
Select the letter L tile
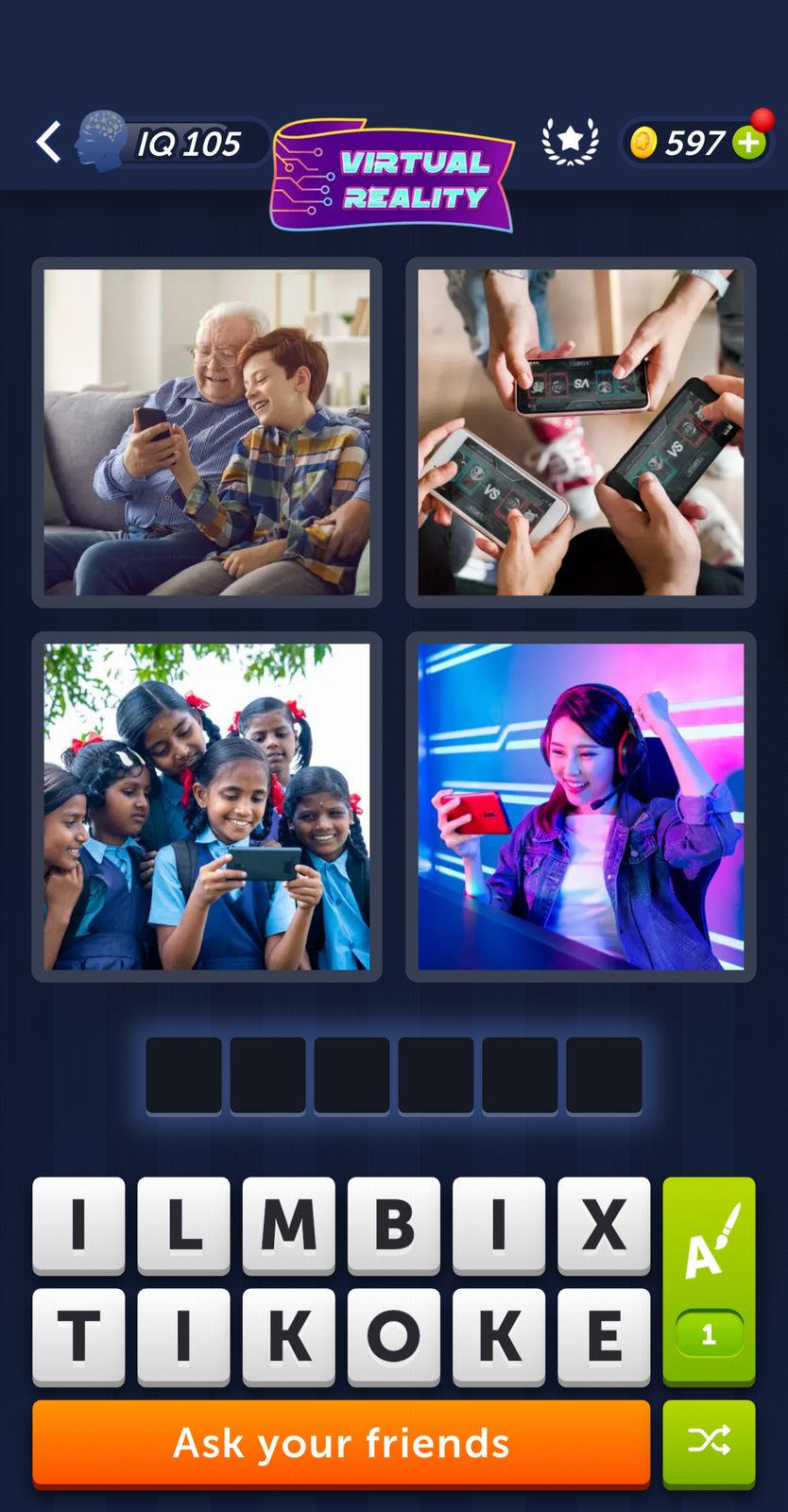[183, 1225]
